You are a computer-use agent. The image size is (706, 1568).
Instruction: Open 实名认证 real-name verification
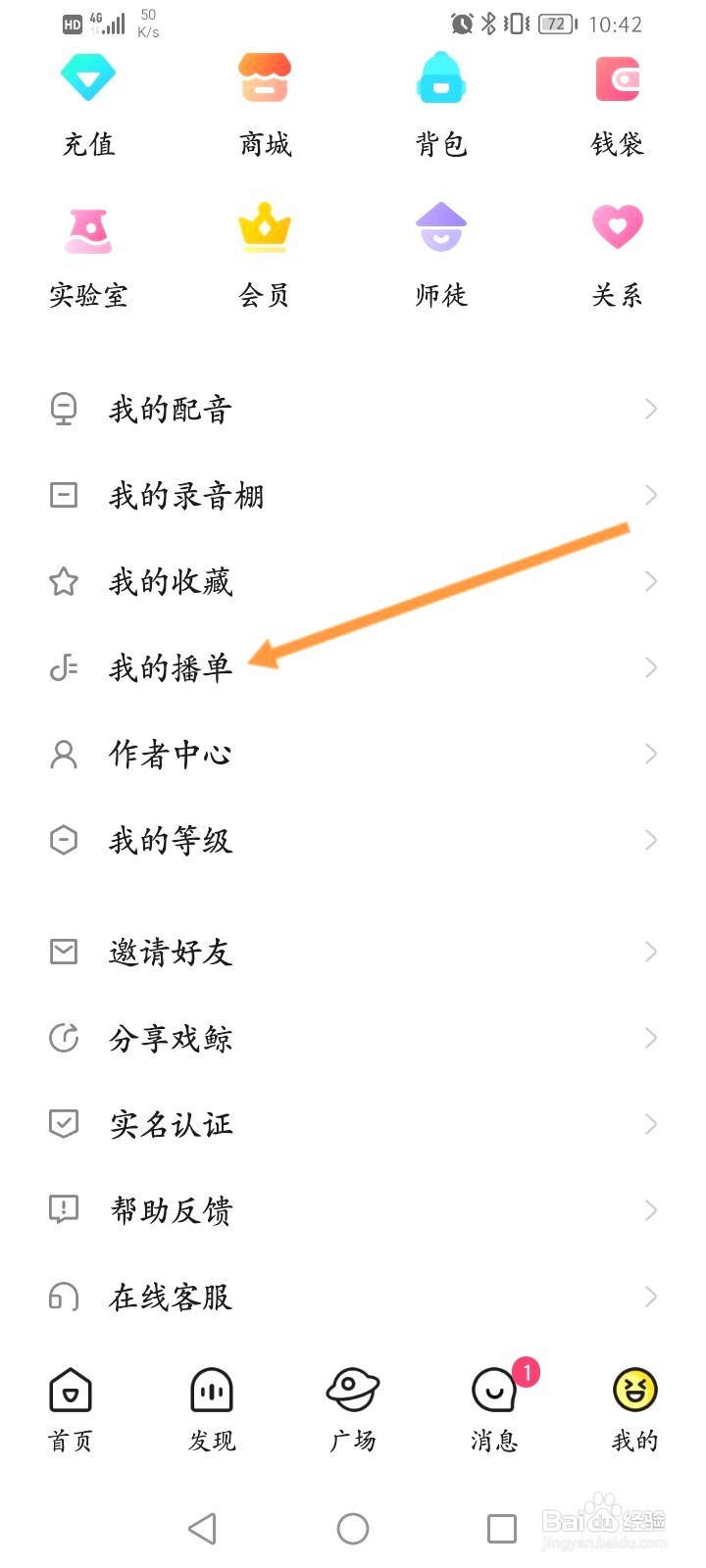pyautogui.click(x=171, y=1124)
